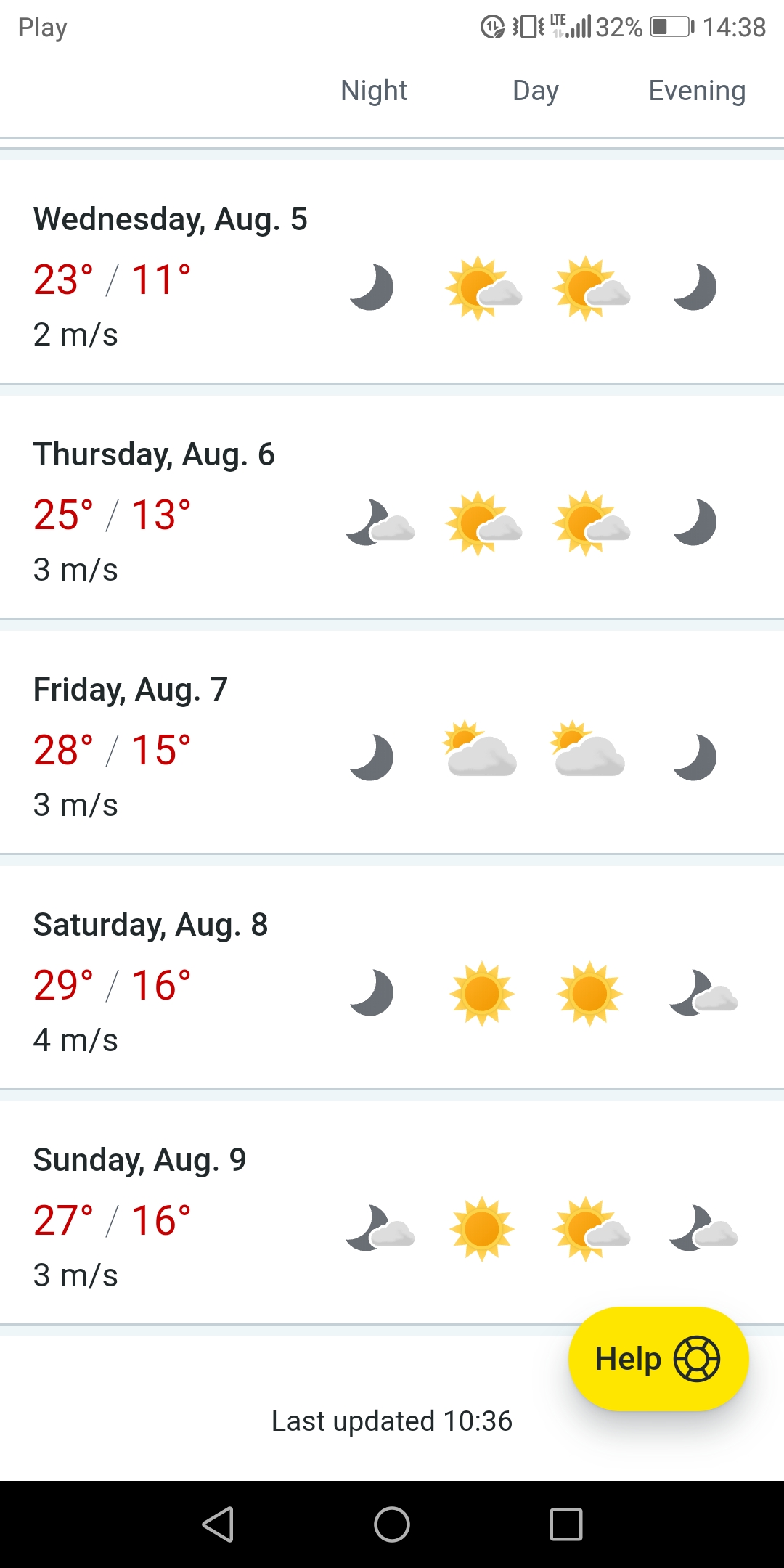This screenshot has height=1568, width=784.
Task: Return to the home screen
Action: tap(392, 1524)
